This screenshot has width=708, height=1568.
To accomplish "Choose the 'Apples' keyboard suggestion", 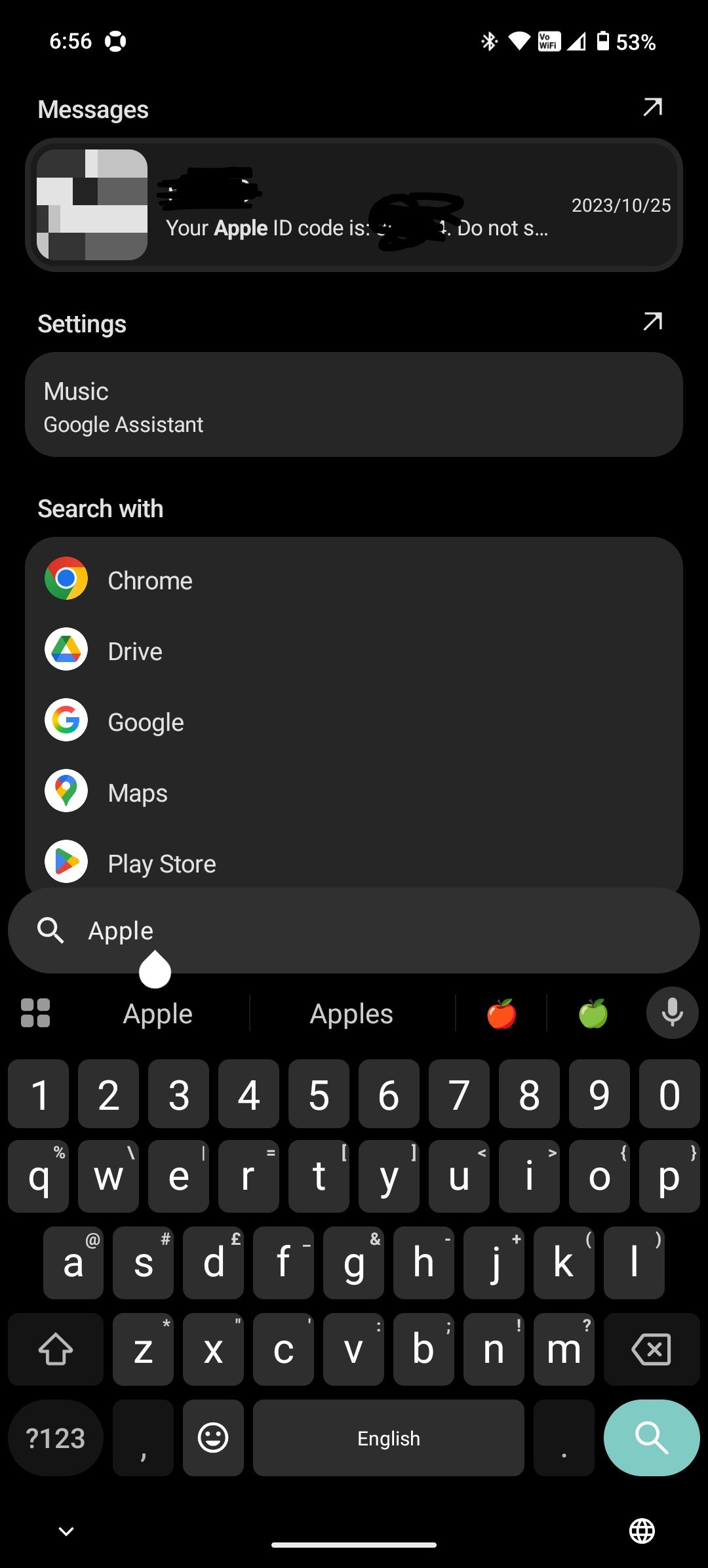I will click(x=351, y=1013).
